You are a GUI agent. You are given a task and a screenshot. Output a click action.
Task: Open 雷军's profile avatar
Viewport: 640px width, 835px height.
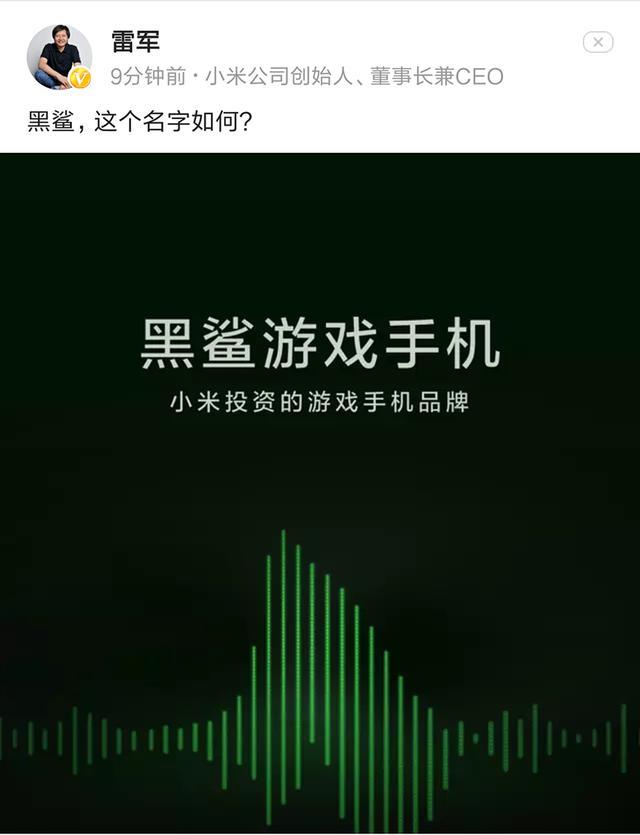pyautogui.click(x=58, y=57)
